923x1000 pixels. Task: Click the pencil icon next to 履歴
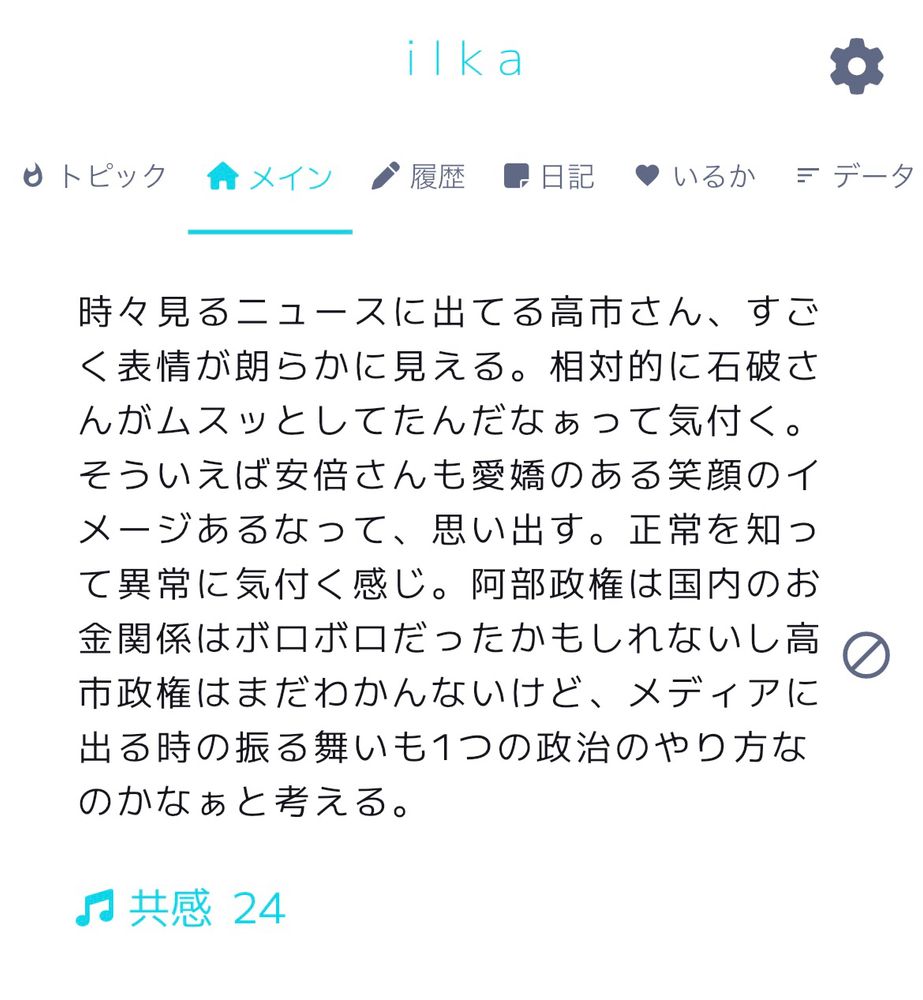[x=384, y=175]
